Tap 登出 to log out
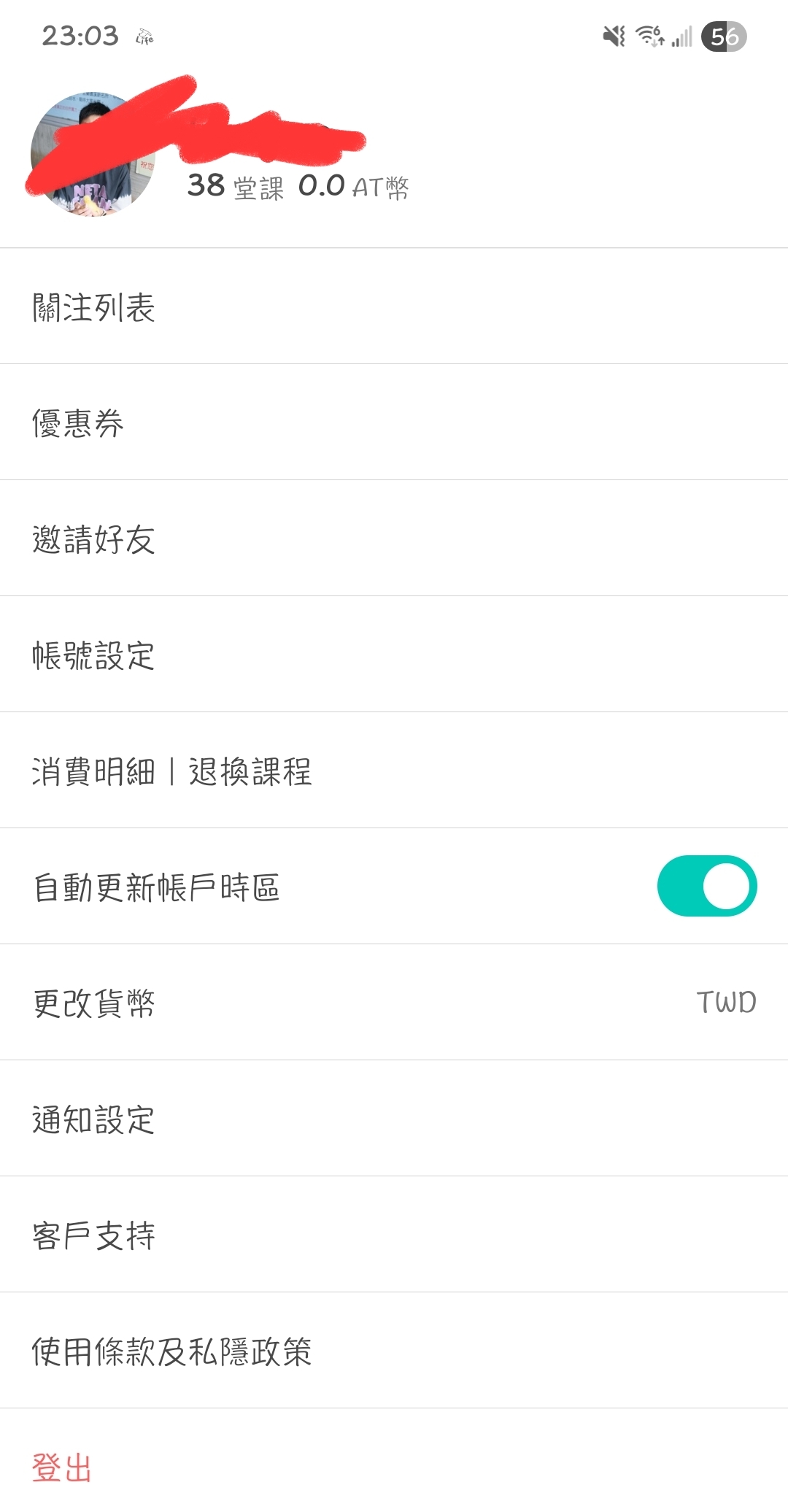Viewport: 788px width, 1512px height. coord(62,1467)
